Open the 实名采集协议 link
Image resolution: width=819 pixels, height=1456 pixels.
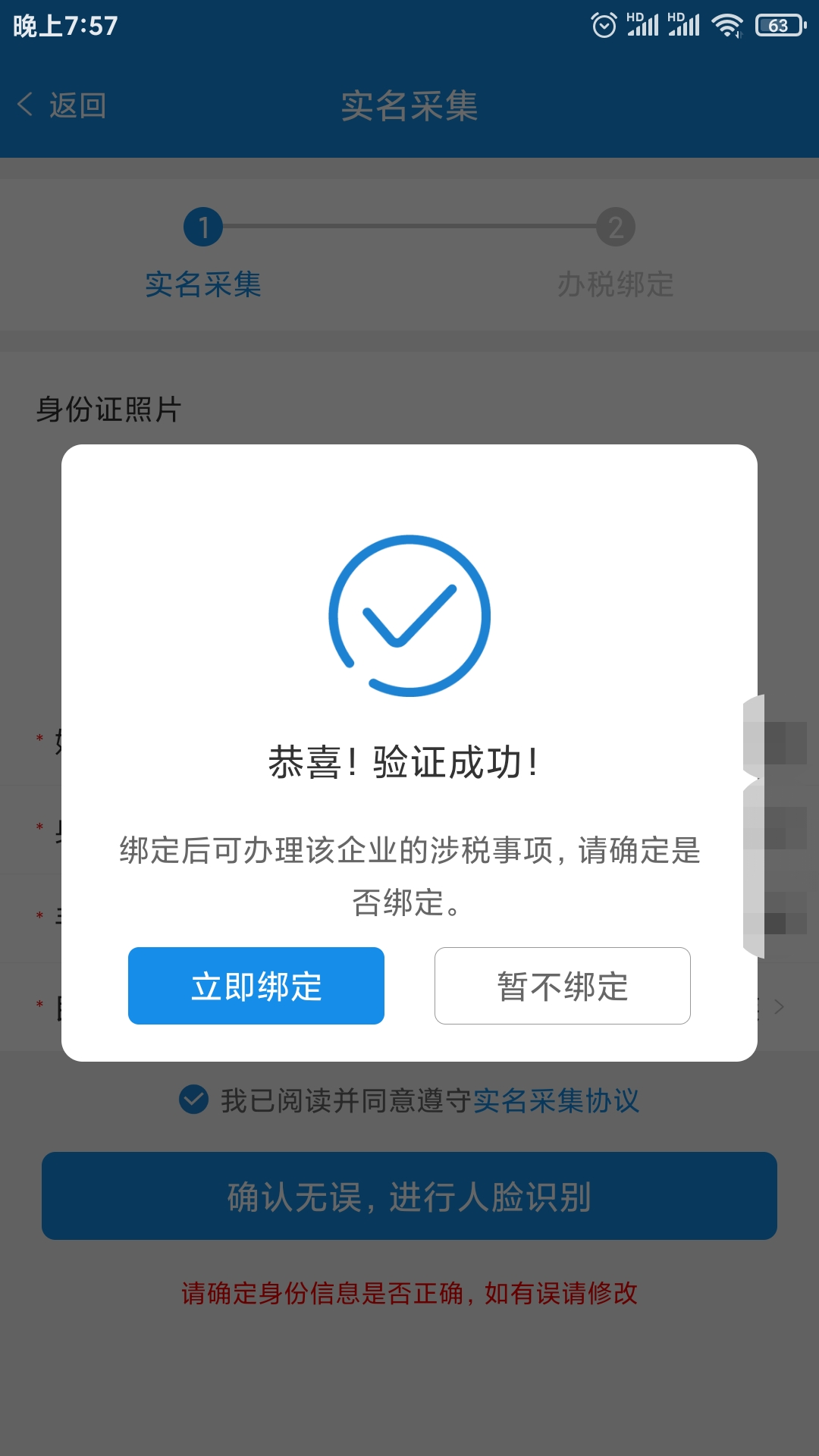pyautogui.click(x=556, y=1100)
